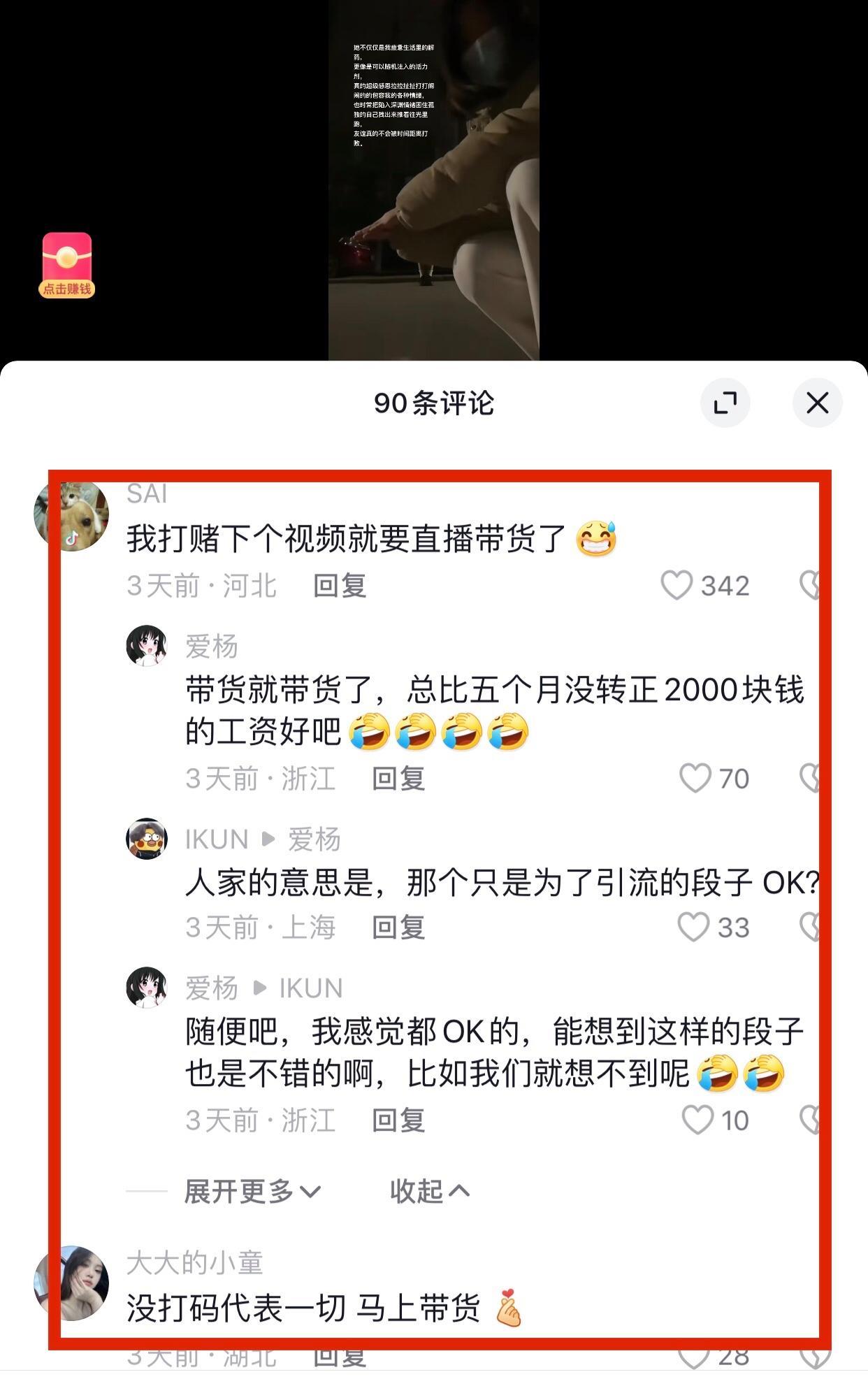This screenshot has width=868, height=1379.
Task: Open SAI's profile avatar
Action: pos(71,517)
